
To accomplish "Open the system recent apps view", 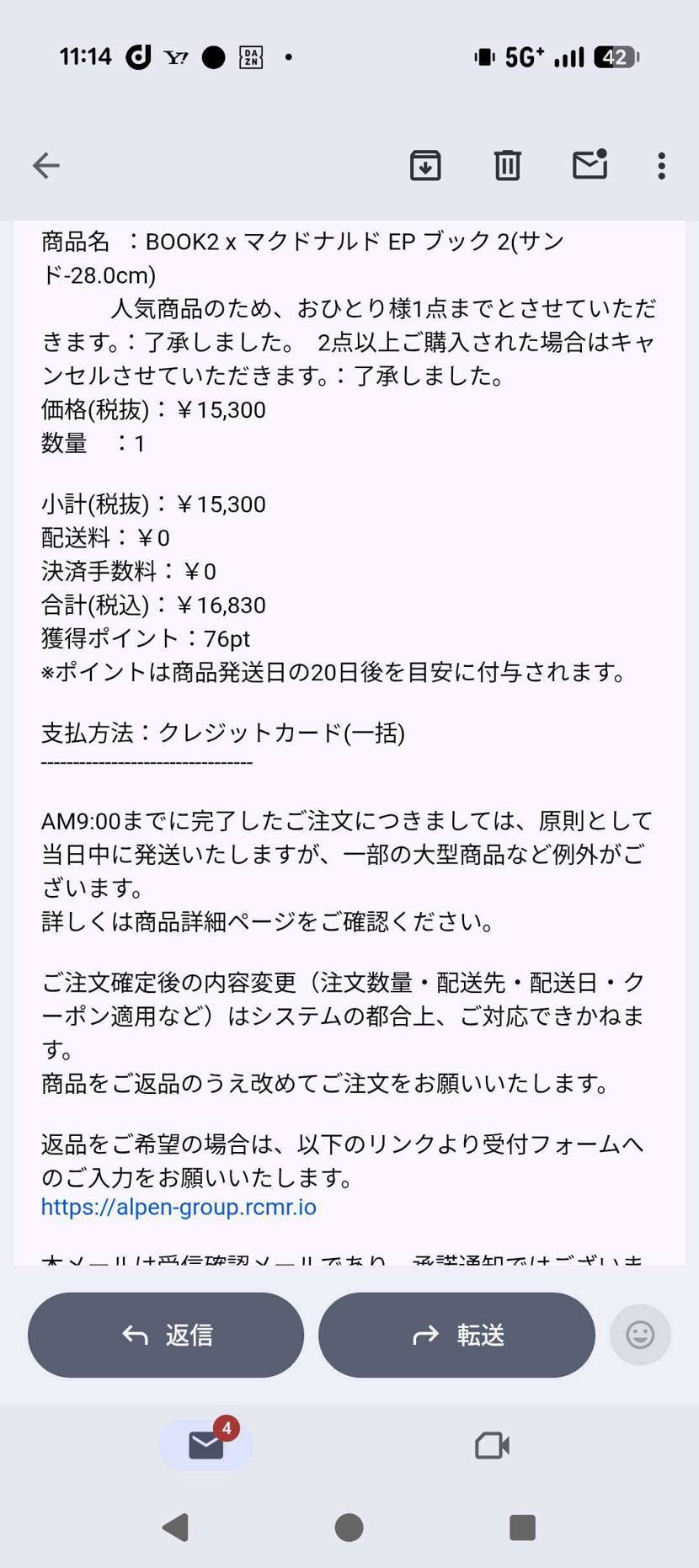I will click(x=522, y=1527).
